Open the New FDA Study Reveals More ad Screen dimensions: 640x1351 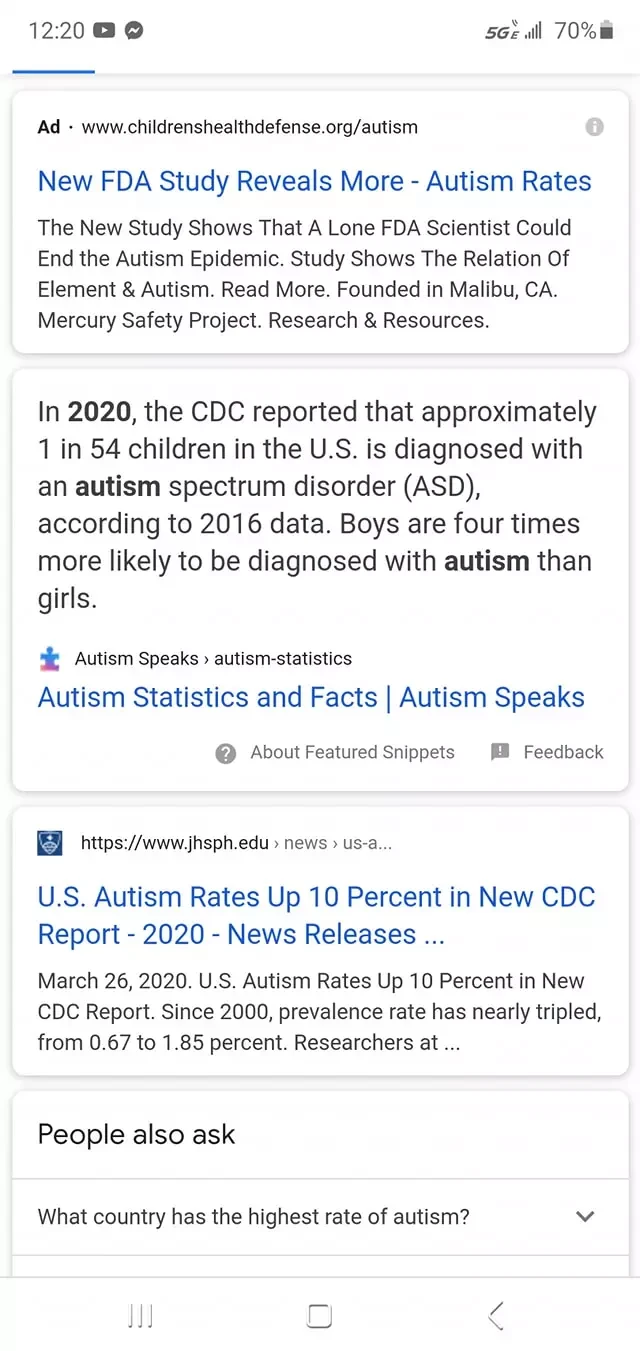pyautogui.click(x=314, y=181)
